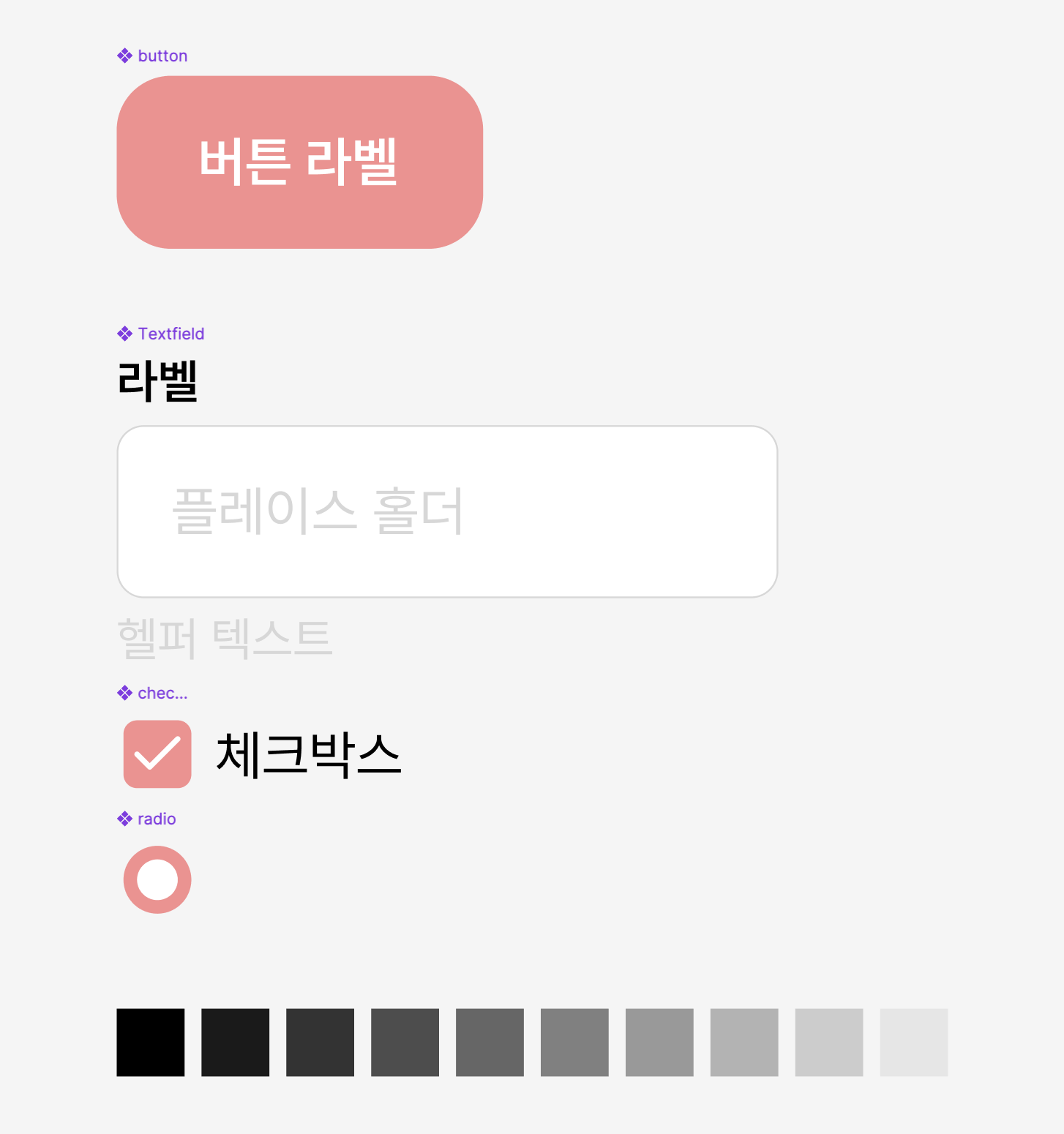The height and width of the screenshot is (1134, 1064).
Task: Tap the 버튼 라벨 button
Action: (299, 162)
